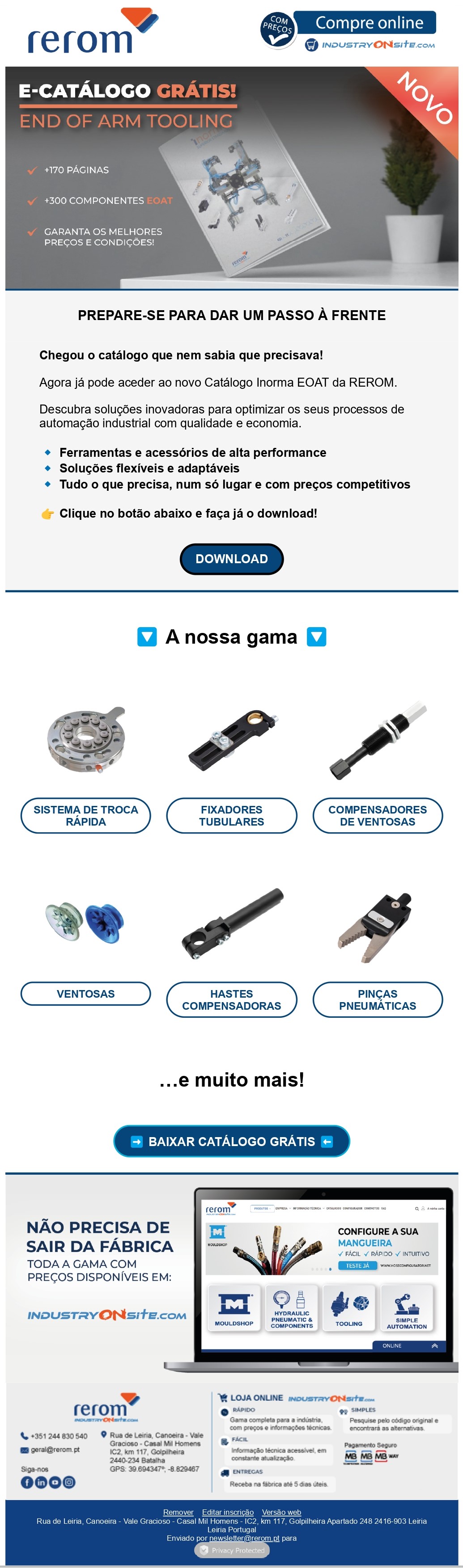Tap the newsletter@rerom.pt email link

coord(244,1538)
